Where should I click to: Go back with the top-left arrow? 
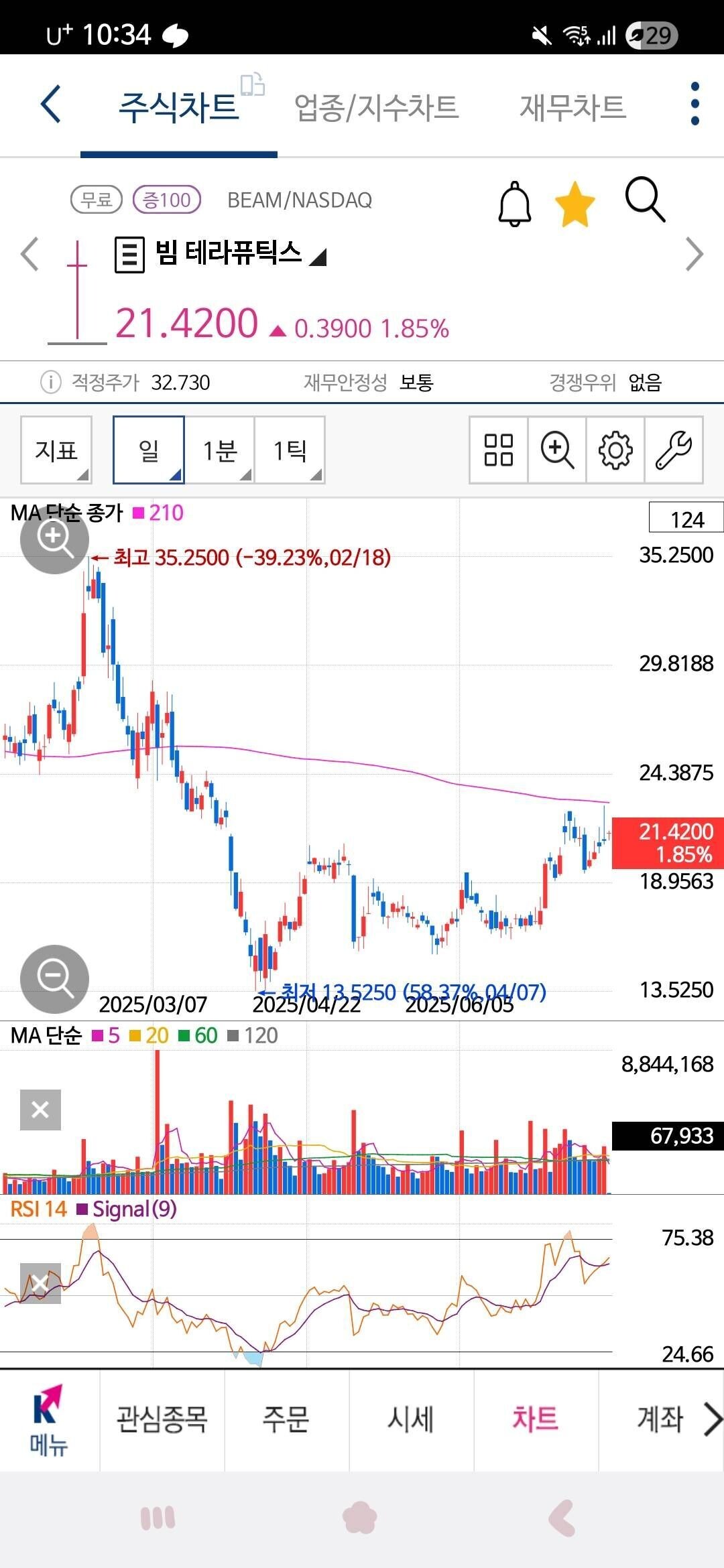tap(51, 105)
